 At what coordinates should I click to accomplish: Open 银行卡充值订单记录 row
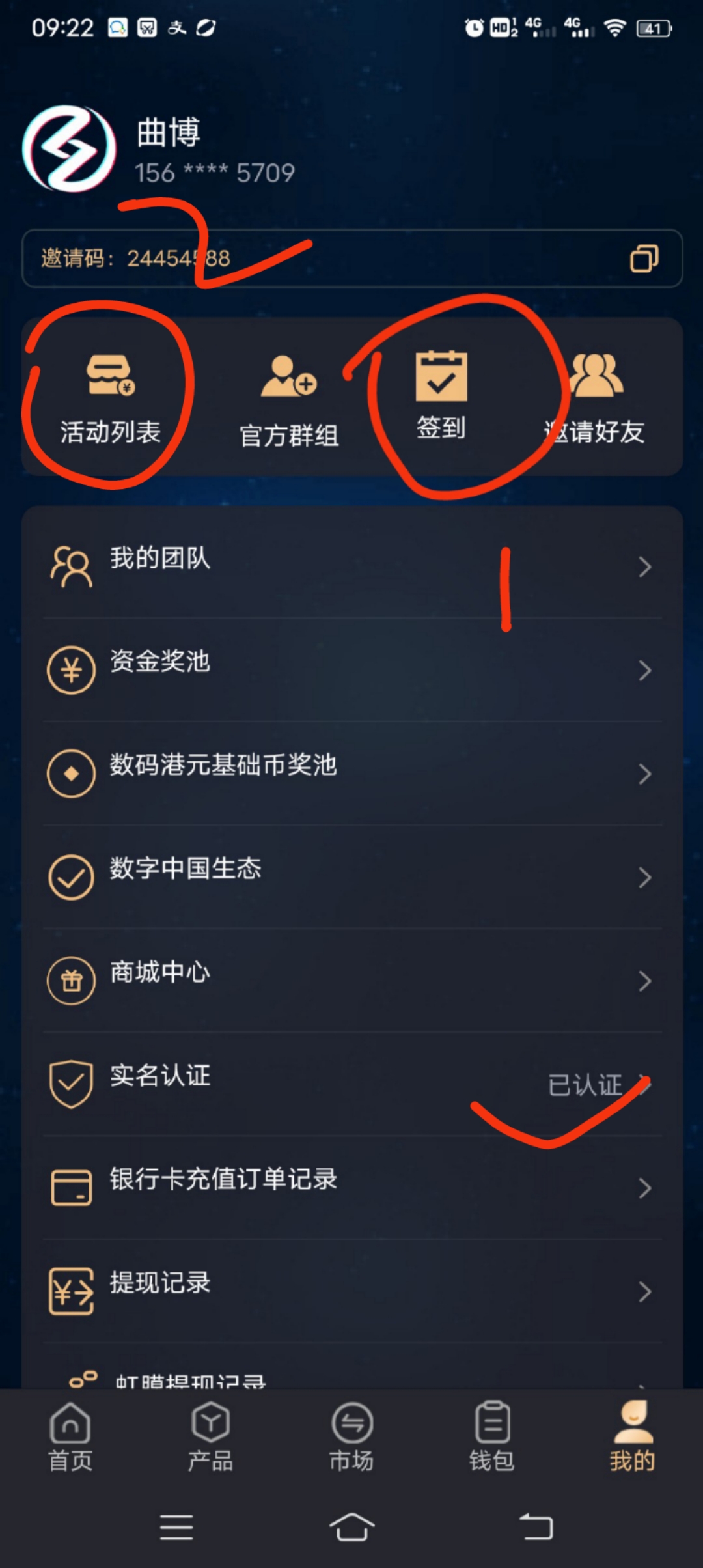coord(352,1188)
